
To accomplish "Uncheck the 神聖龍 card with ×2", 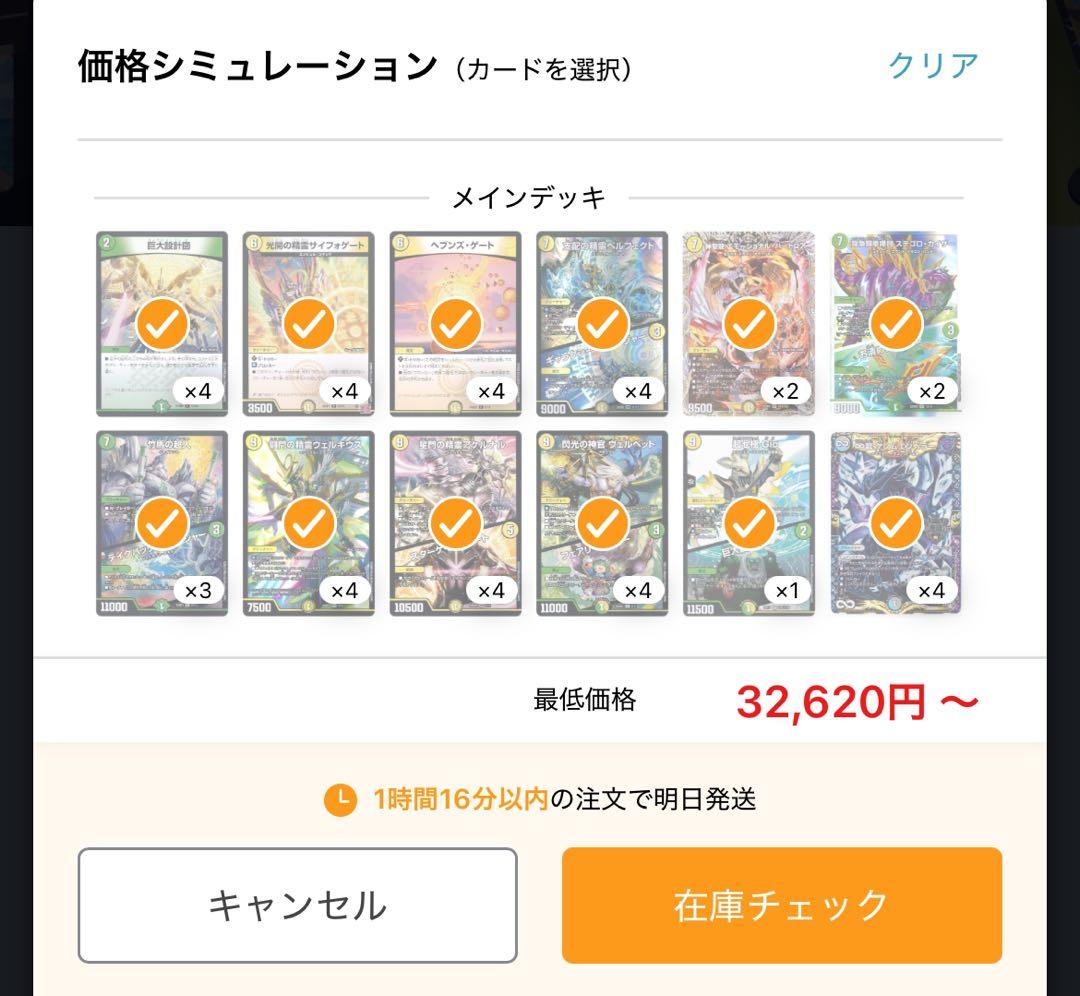I will pos(749,323).
